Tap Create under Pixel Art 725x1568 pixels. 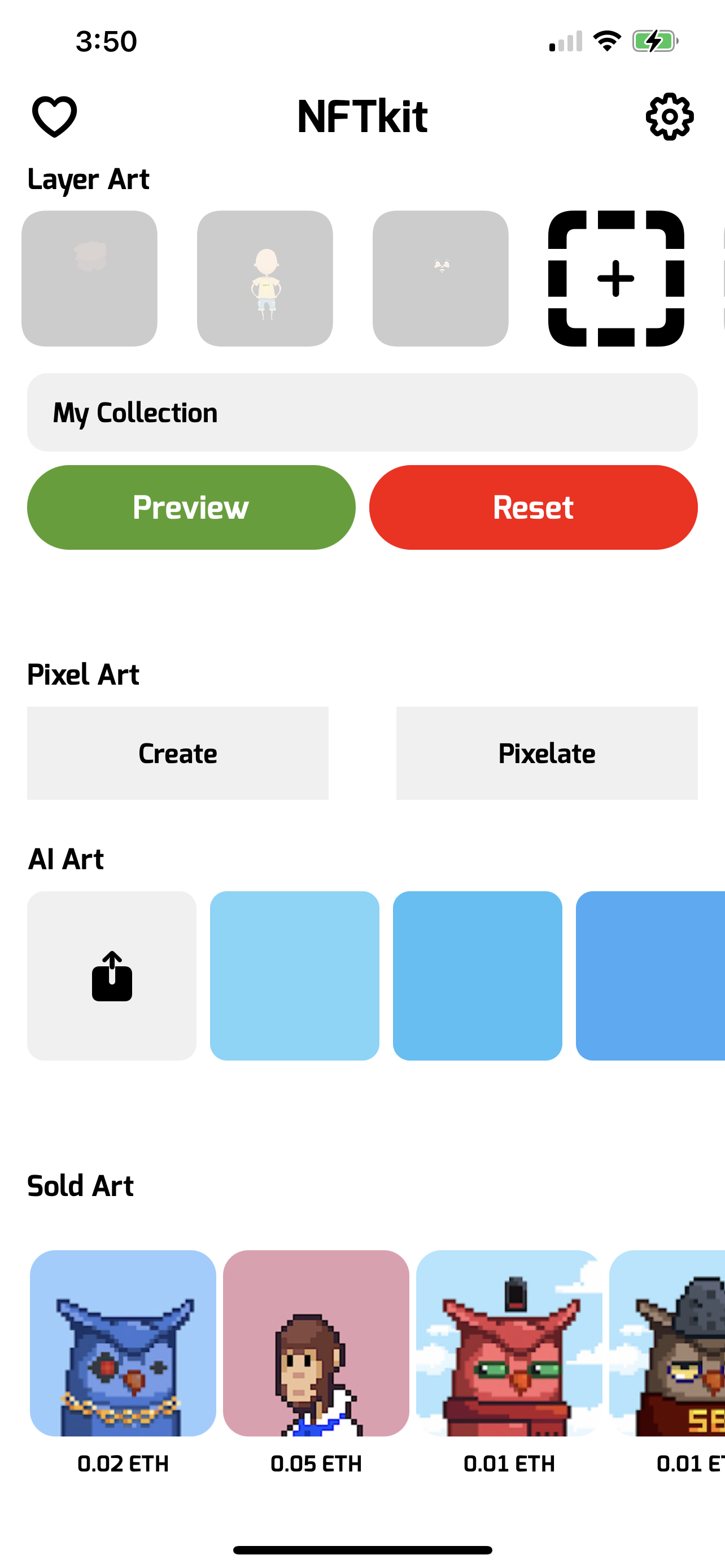click(x=178, y=753)
